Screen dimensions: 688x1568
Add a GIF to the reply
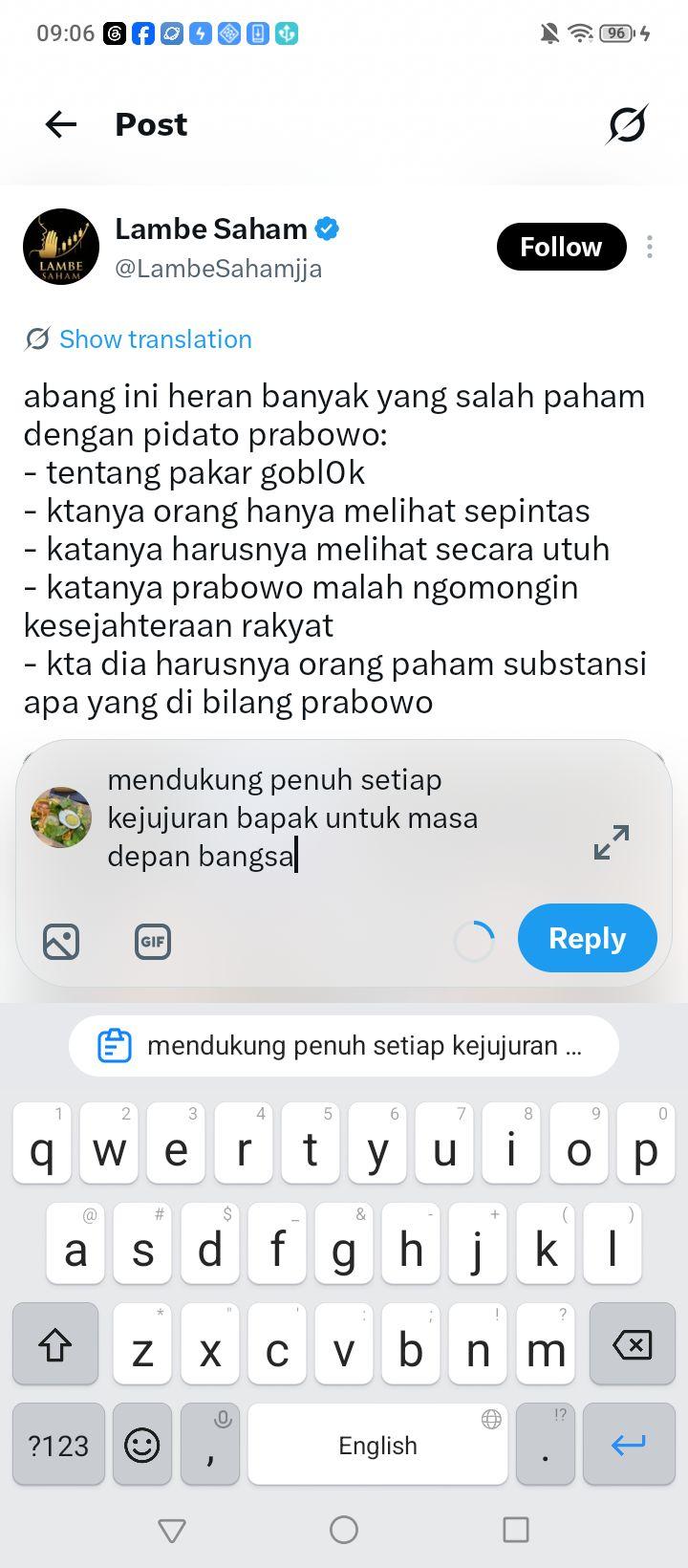click(x=153, y=942)
